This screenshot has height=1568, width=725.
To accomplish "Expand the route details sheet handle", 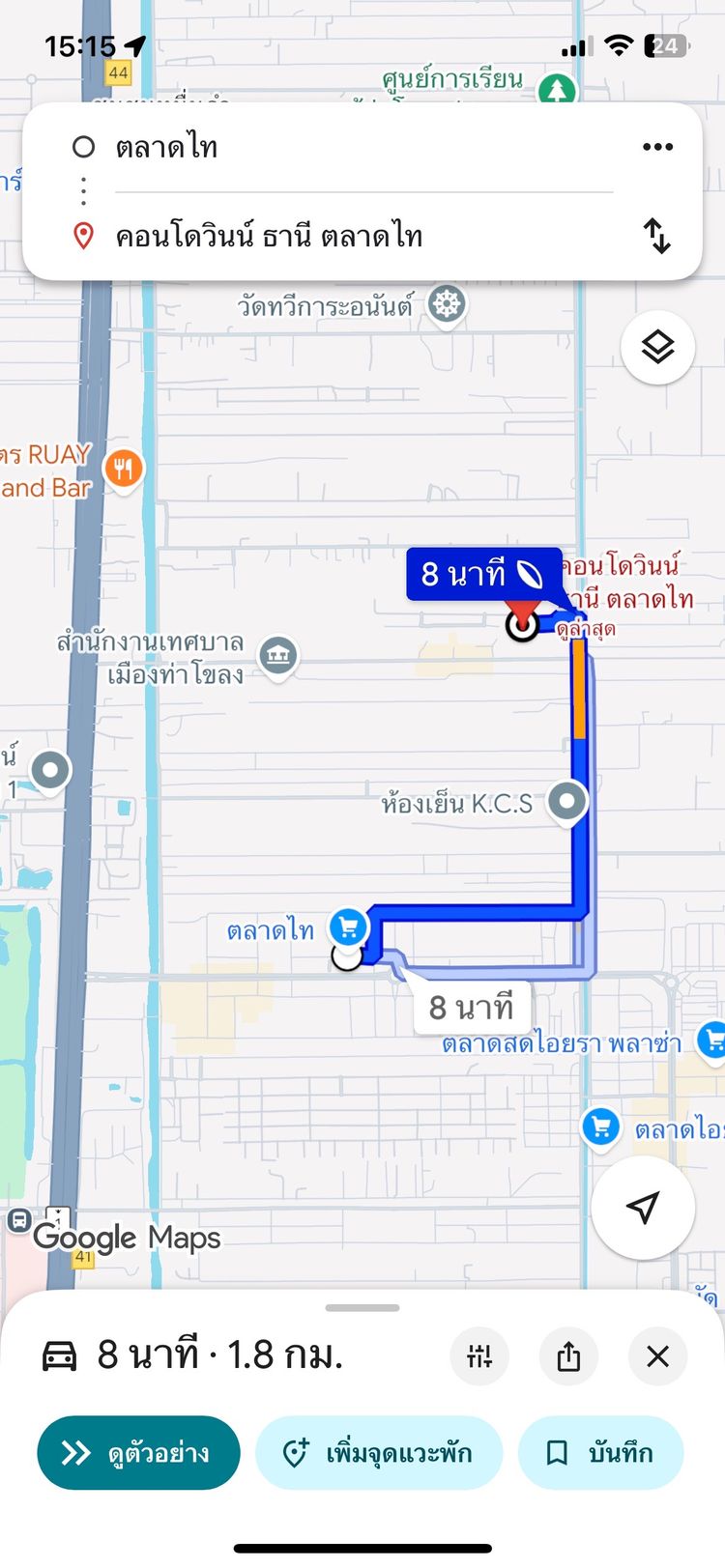I will (362, 1308).
